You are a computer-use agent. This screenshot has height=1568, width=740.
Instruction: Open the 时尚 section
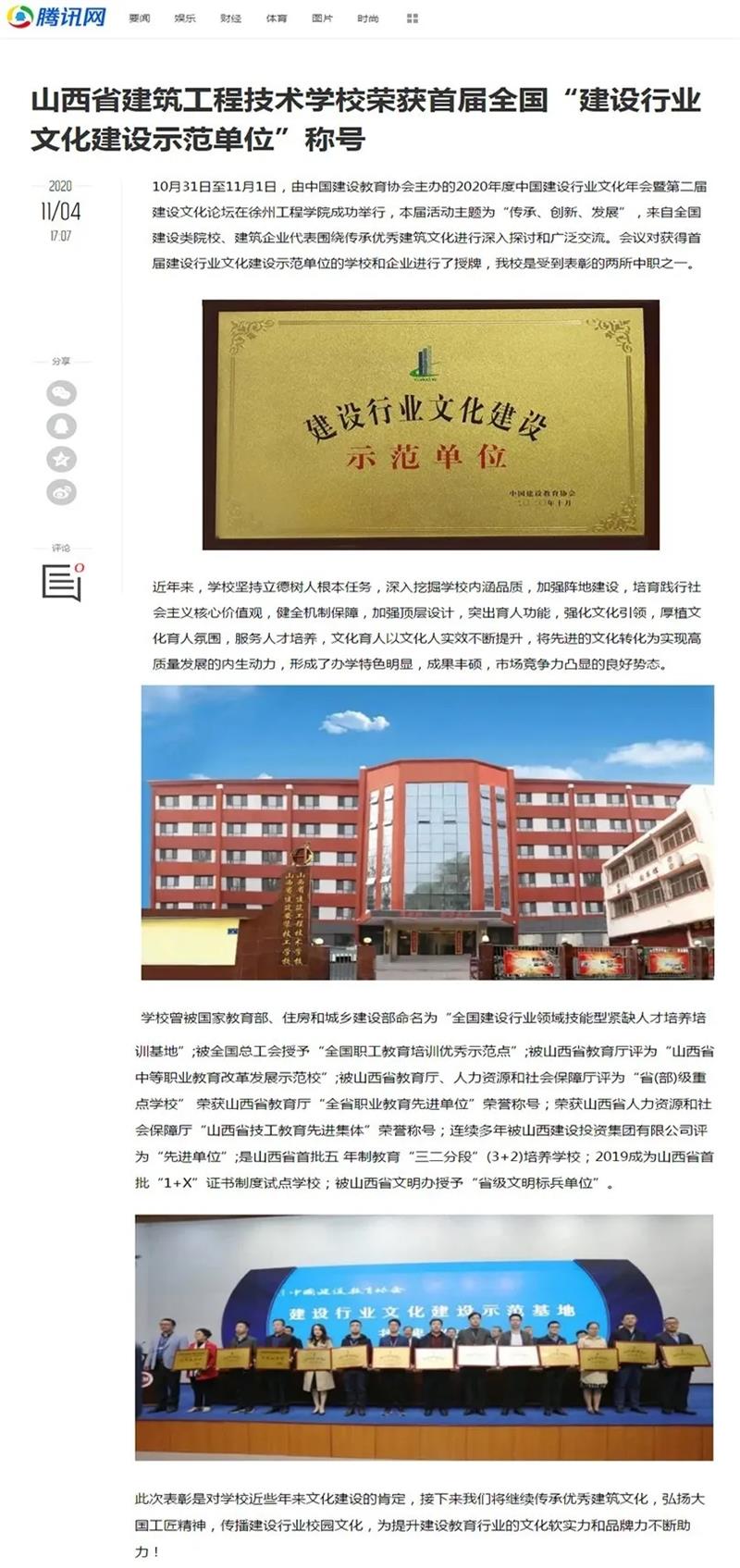367,19
